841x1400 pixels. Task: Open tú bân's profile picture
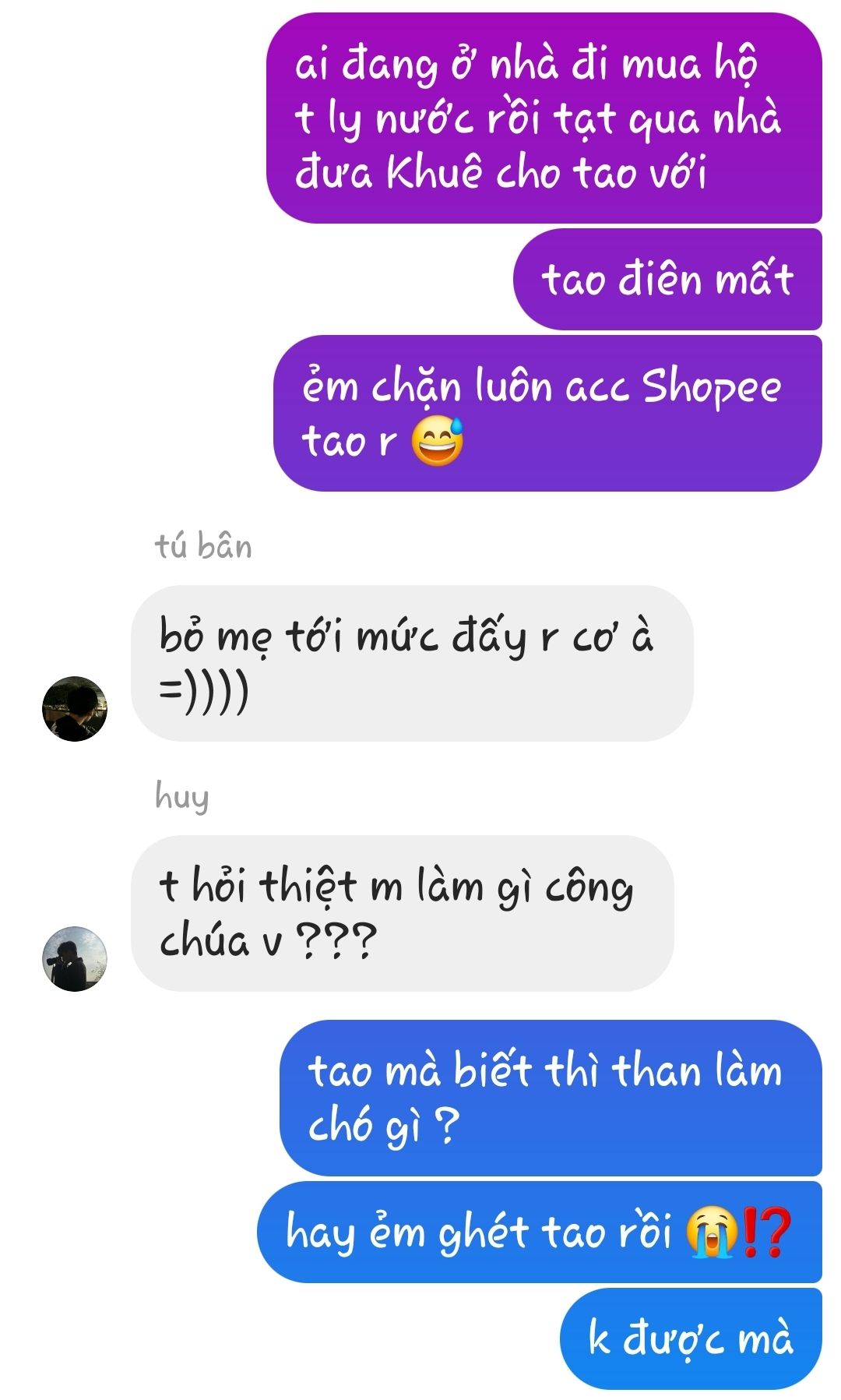click(75, 708)
